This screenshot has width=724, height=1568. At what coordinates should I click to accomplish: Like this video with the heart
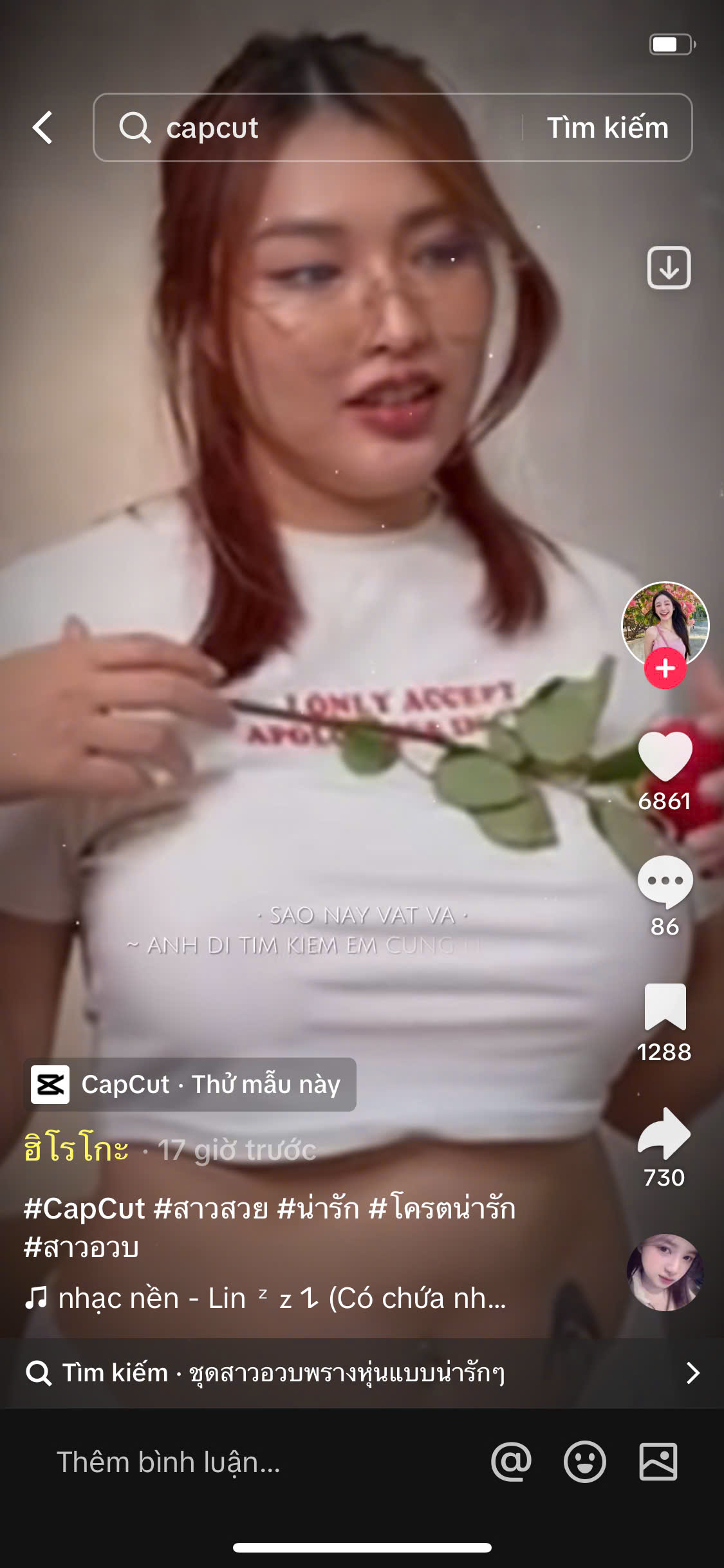tap(665, 758)
